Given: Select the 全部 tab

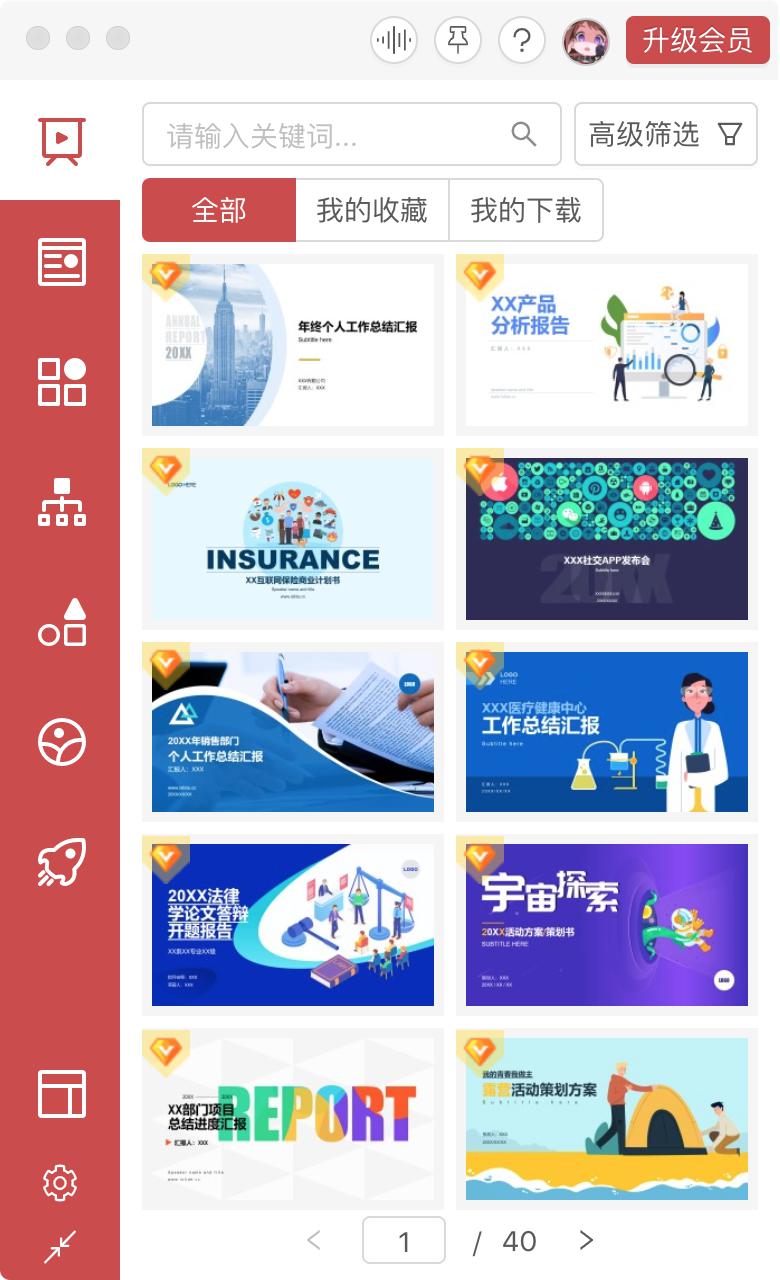Looking at the screenshot, I should 219,210.
